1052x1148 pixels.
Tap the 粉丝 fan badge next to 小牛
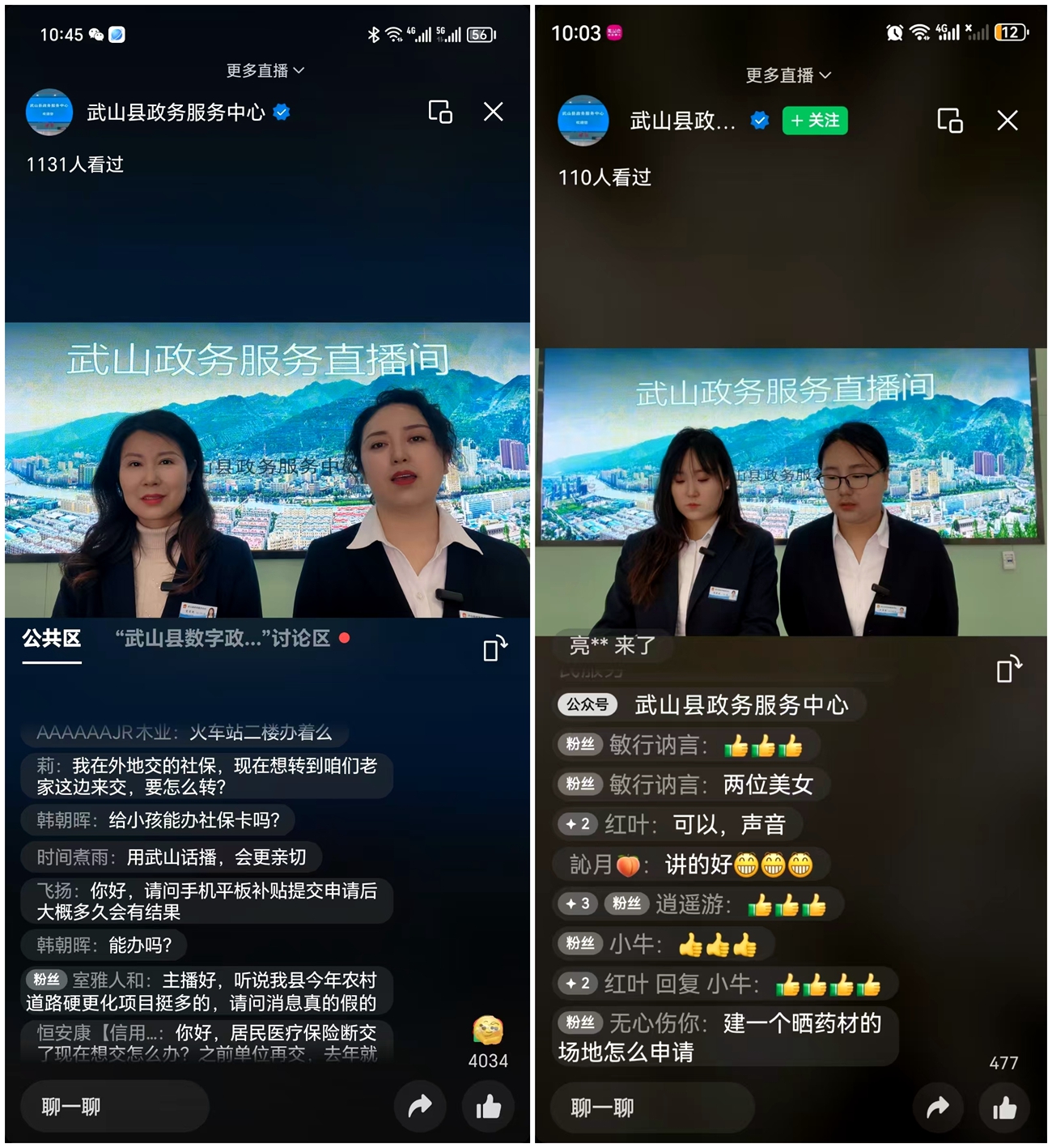pos(579,944)
